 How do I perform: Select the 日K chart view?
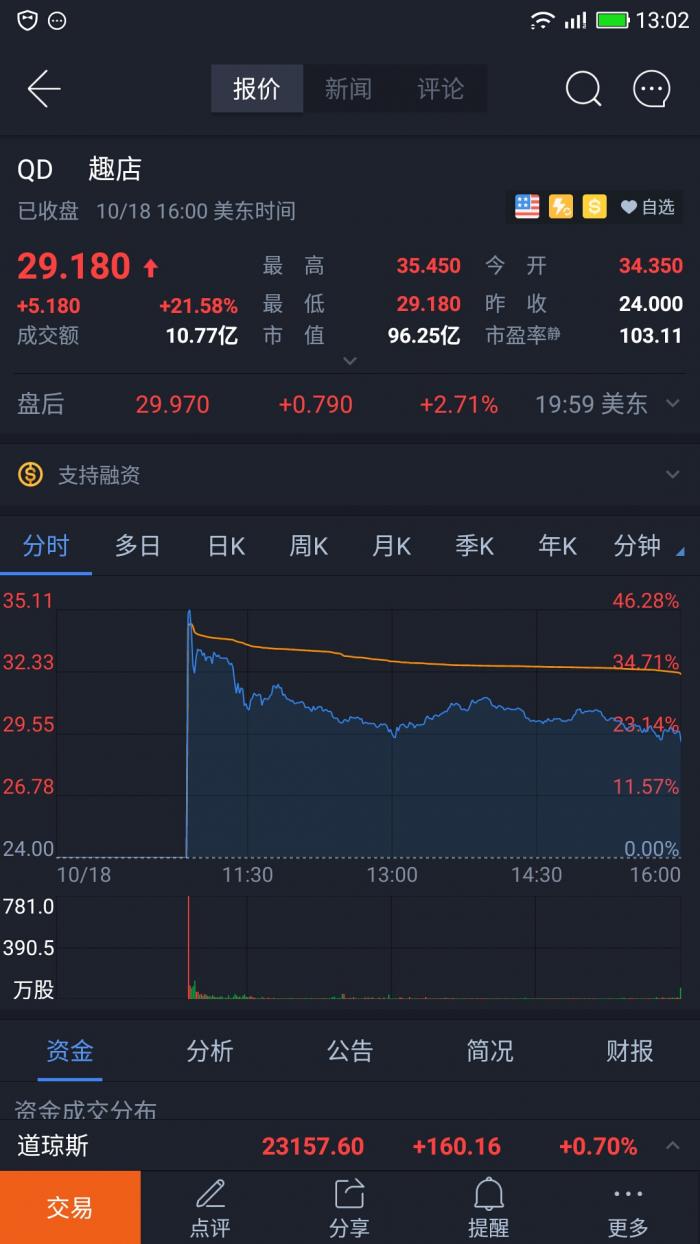click(x=226, y=546)
